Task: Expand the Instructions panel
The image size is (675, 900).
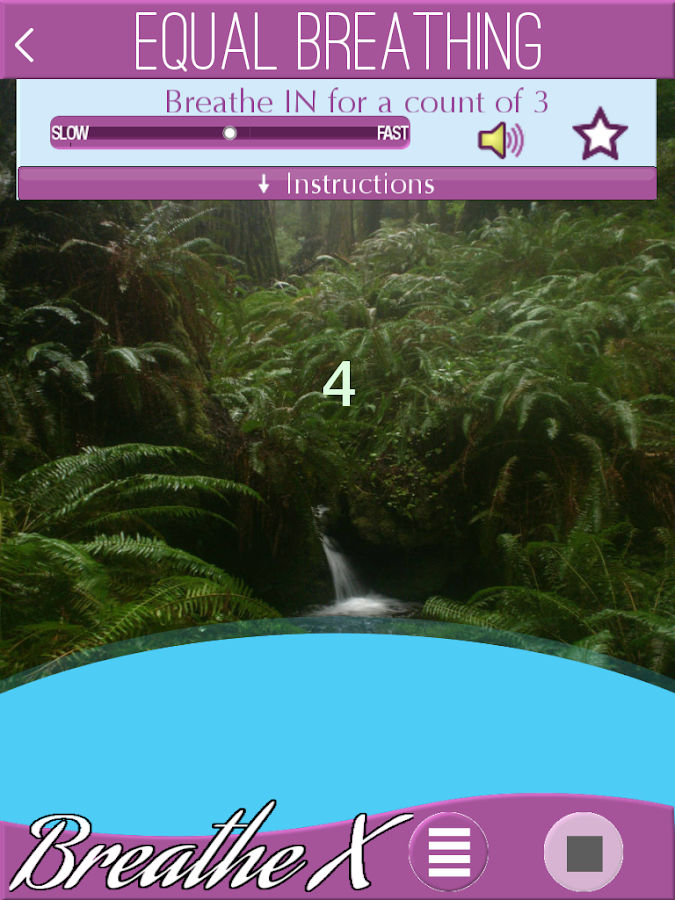Action: coord(337,184)
